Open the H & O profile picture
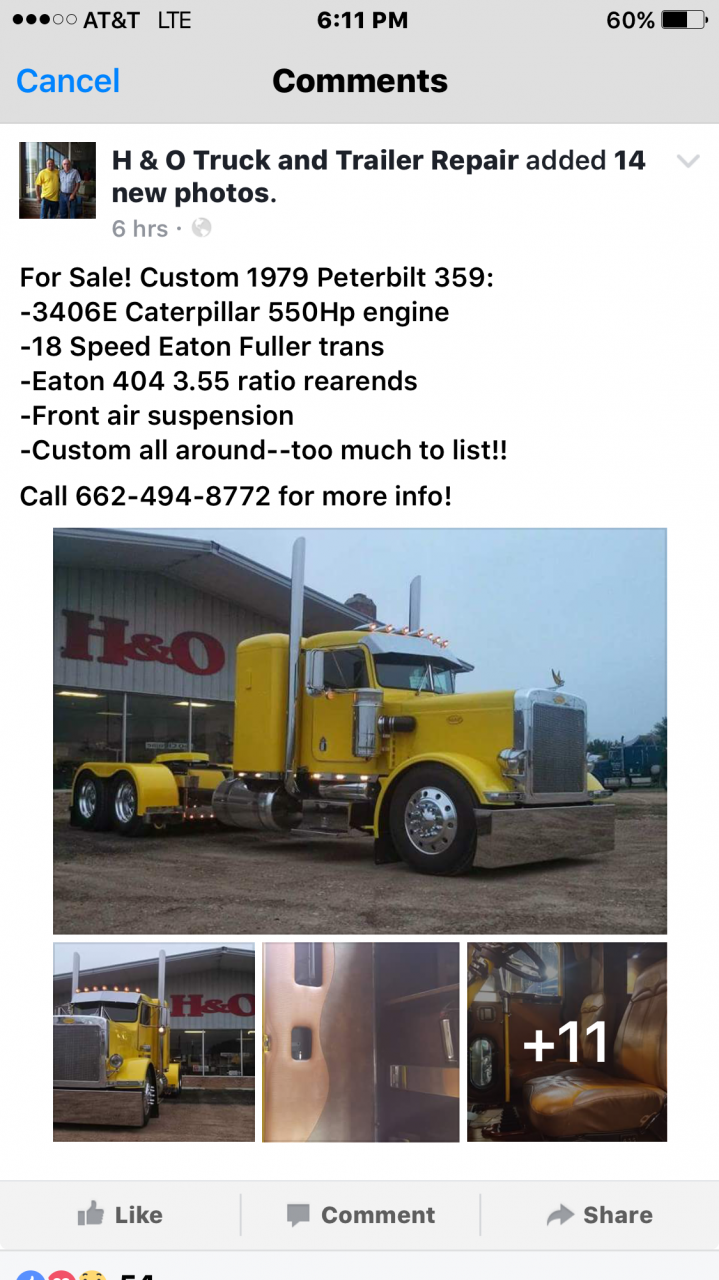Screen dimensions: 719x1280 click(x=57, y=180)
